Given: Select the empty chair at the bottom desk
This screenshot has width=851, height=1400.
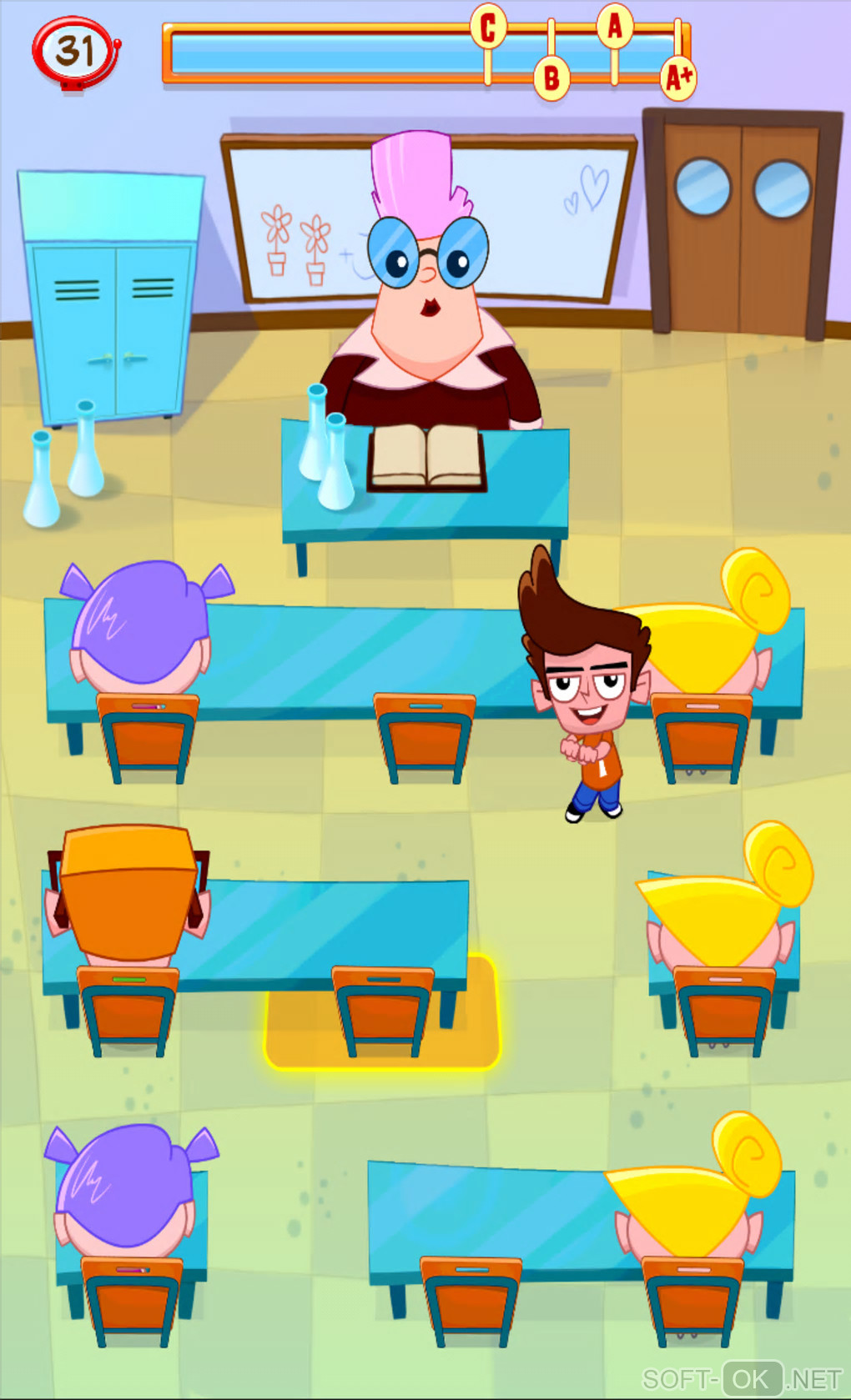Looking at the screenshot, I should 471,1297.
